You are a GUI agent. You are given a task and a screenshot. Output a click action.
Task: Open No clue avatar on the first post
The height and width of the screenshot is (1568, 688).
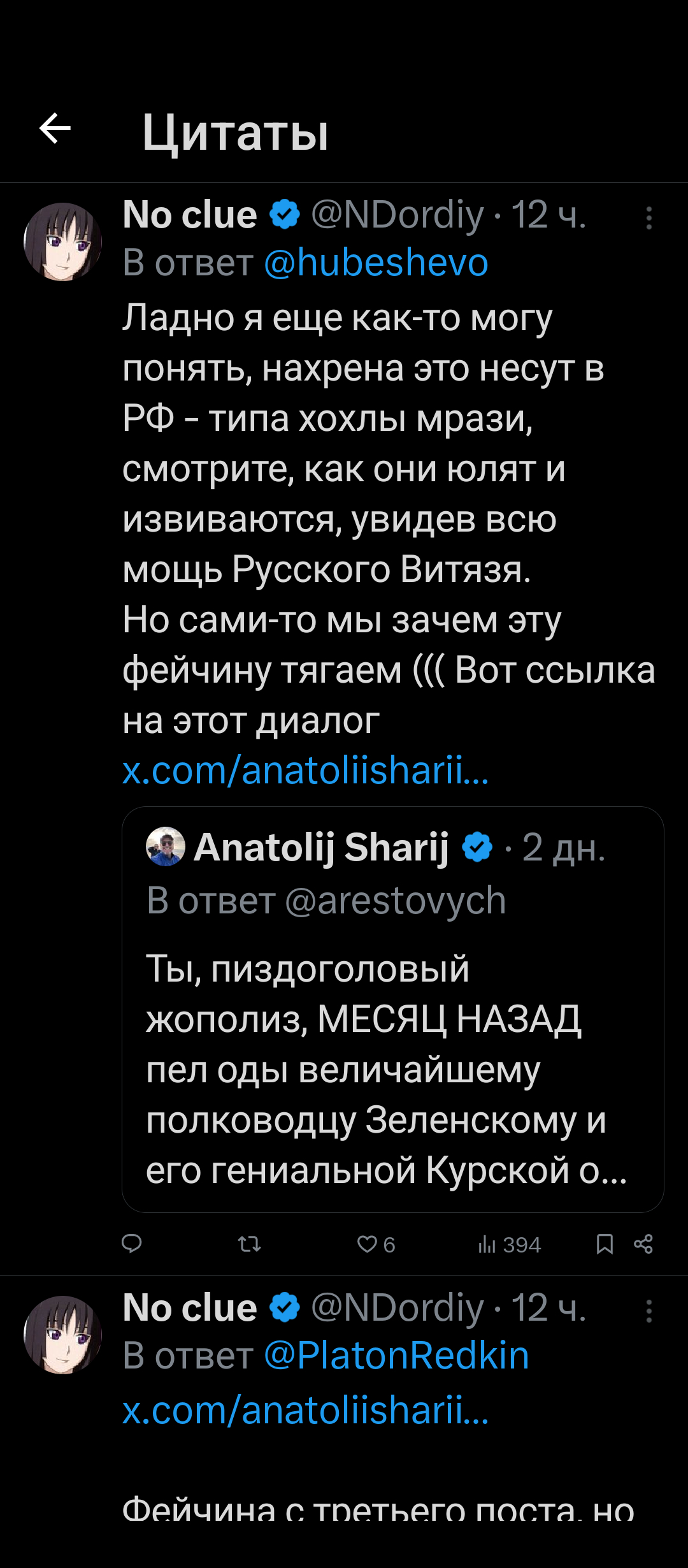tap(62, 242)
